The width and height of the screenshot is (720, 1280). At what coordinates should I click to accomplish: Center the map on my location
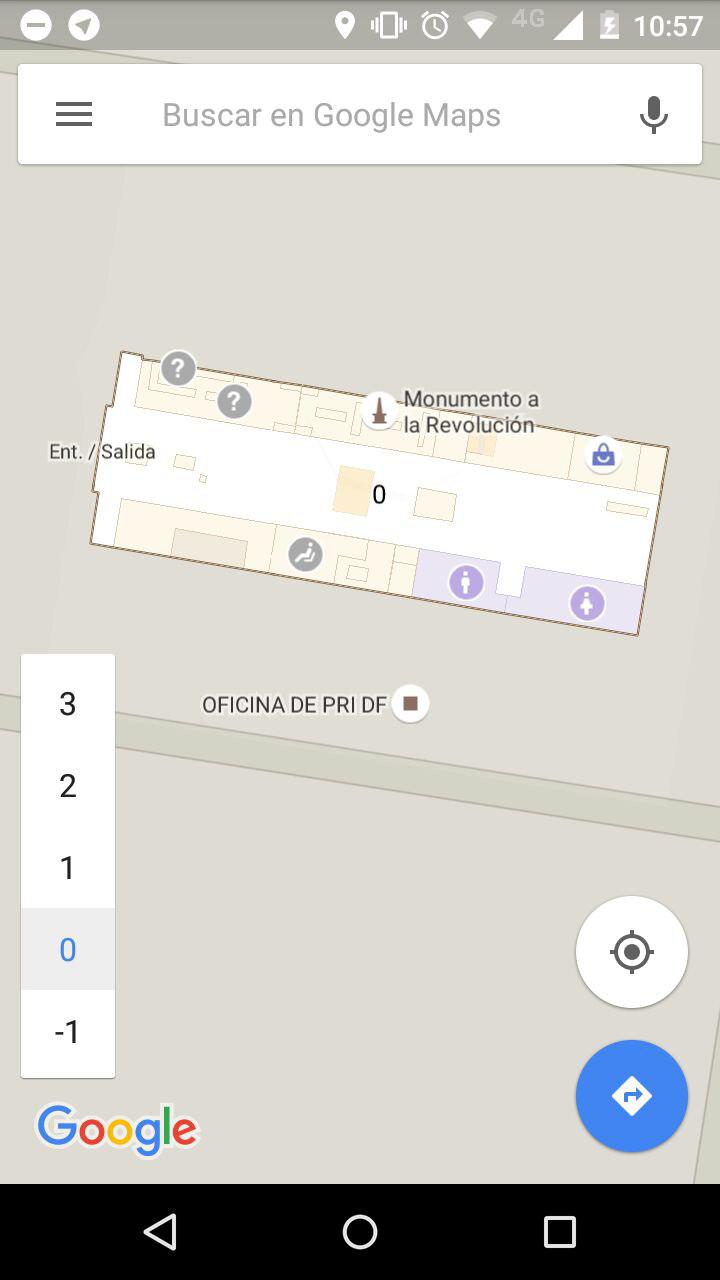[x=631, y=952]
